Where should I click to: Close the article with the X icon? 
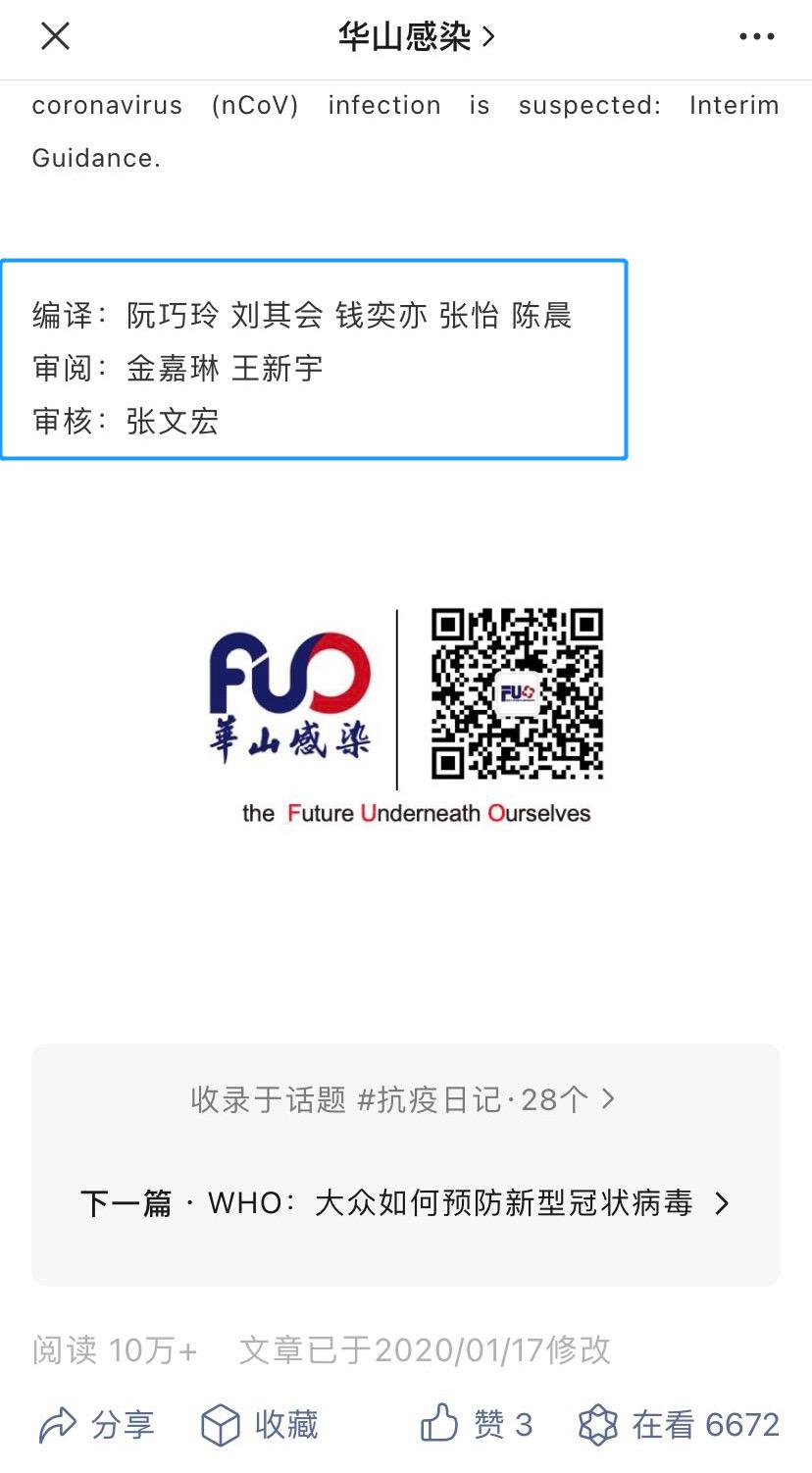click(x=55, y=37)
